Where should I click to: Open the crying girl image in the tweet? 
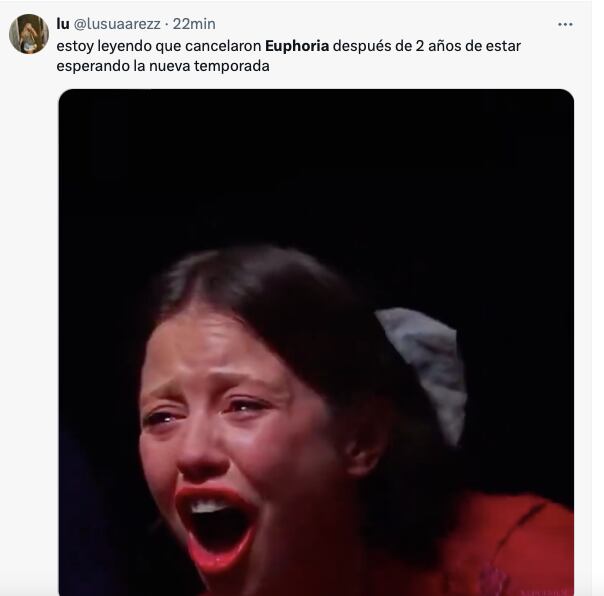(316, 342)
